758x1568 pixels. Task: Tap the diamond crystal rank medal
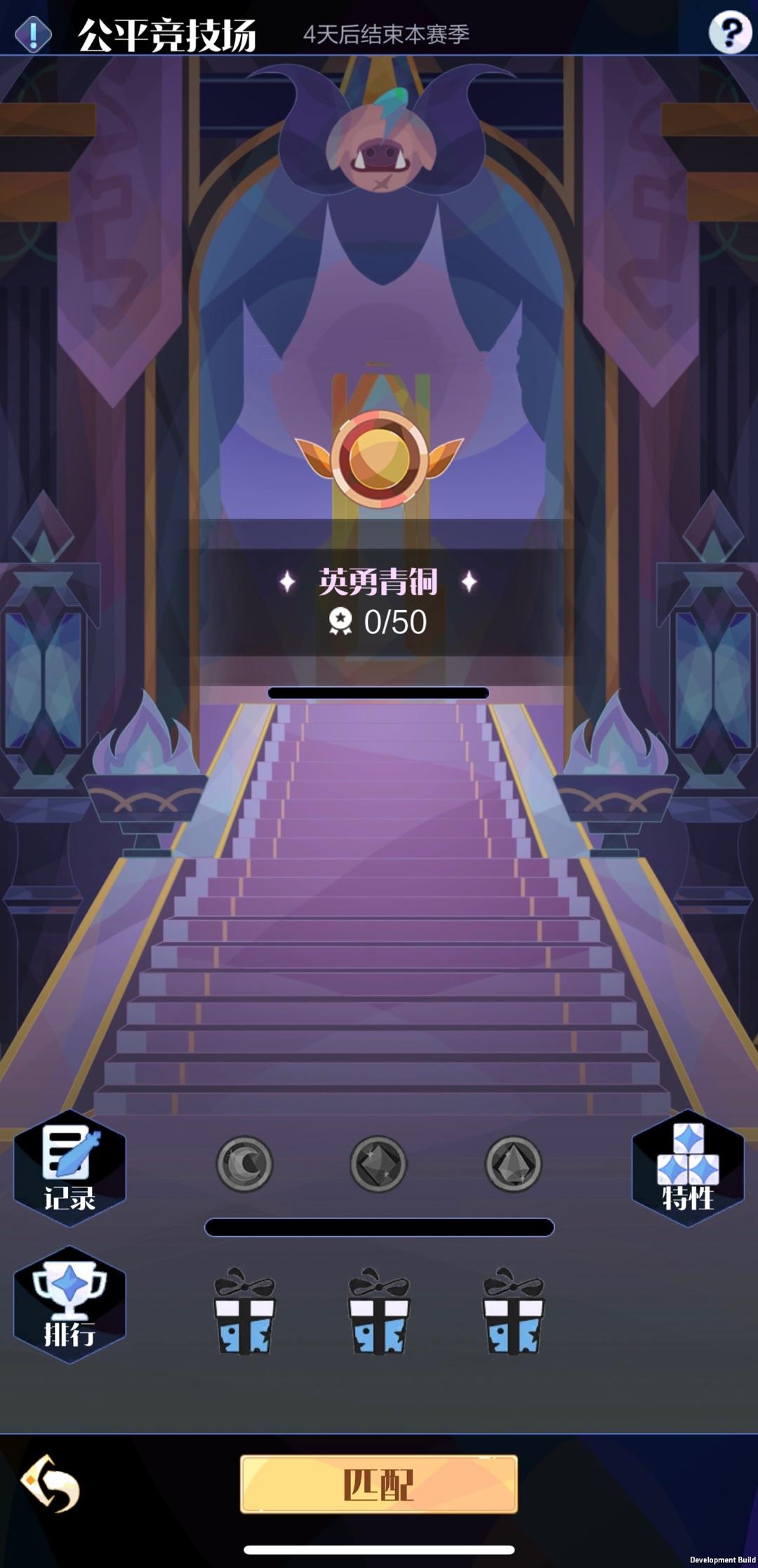click(x=513, y=1164)
